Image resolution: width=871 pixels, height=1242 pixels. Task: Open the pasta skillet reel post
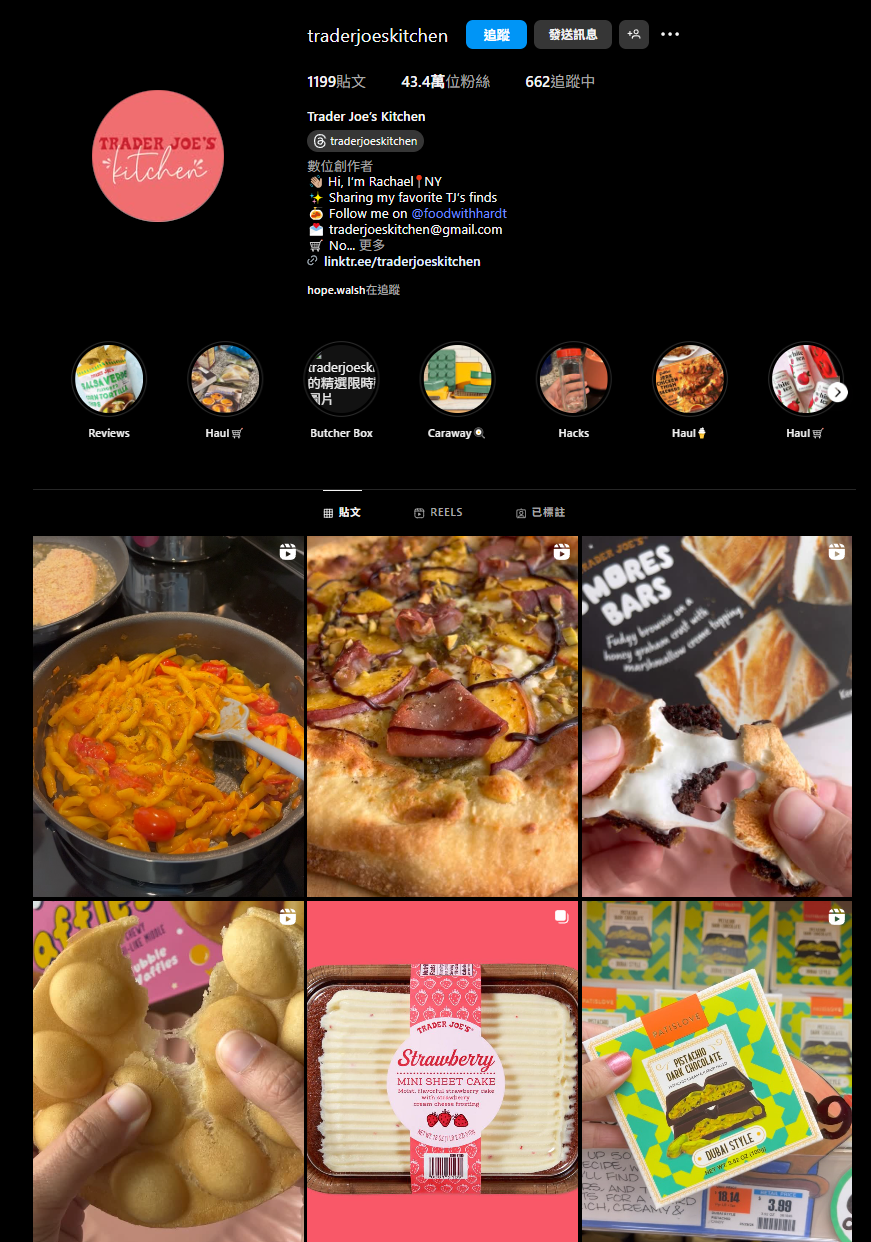[168, 716]
